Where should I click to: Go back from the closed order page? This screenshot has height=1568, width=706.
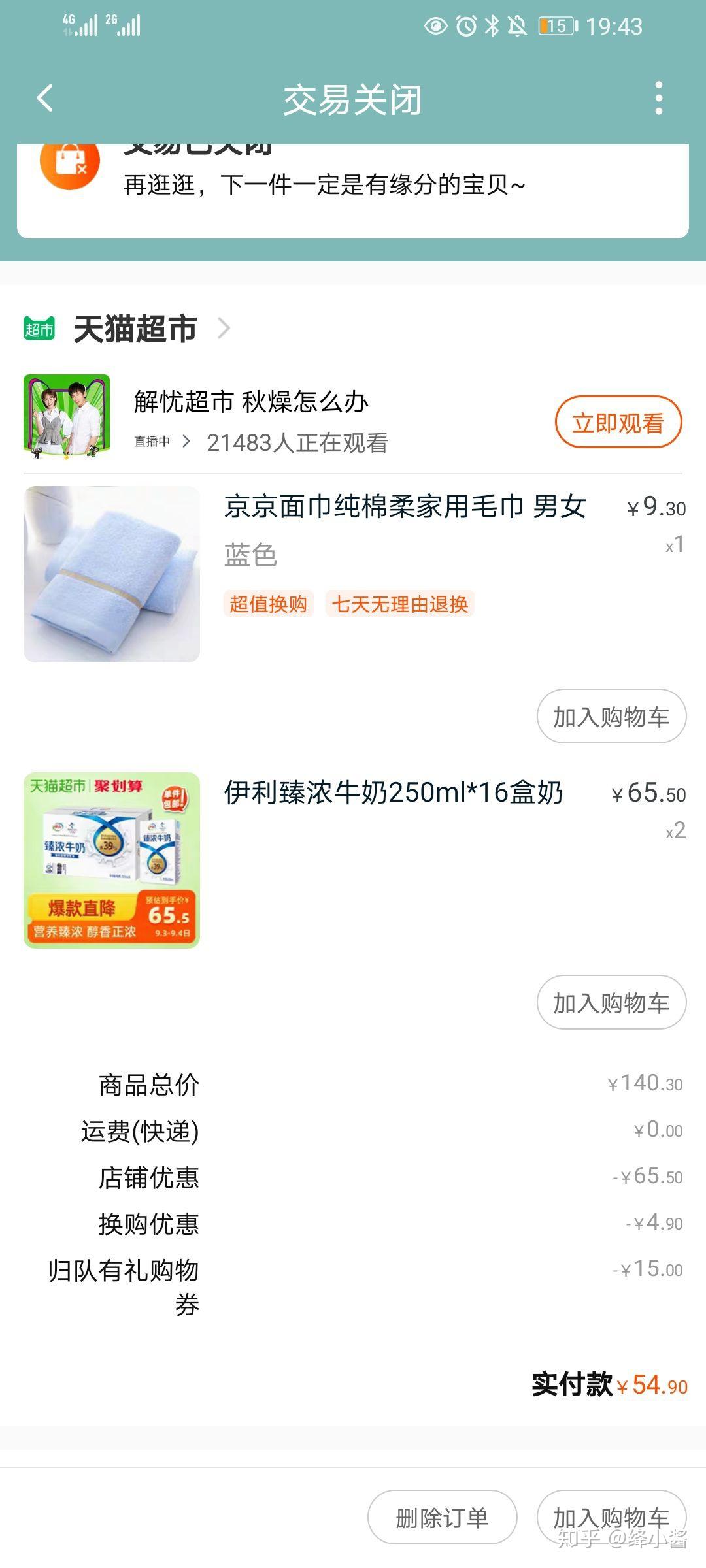pyautogui.click(x=44, y=99)
